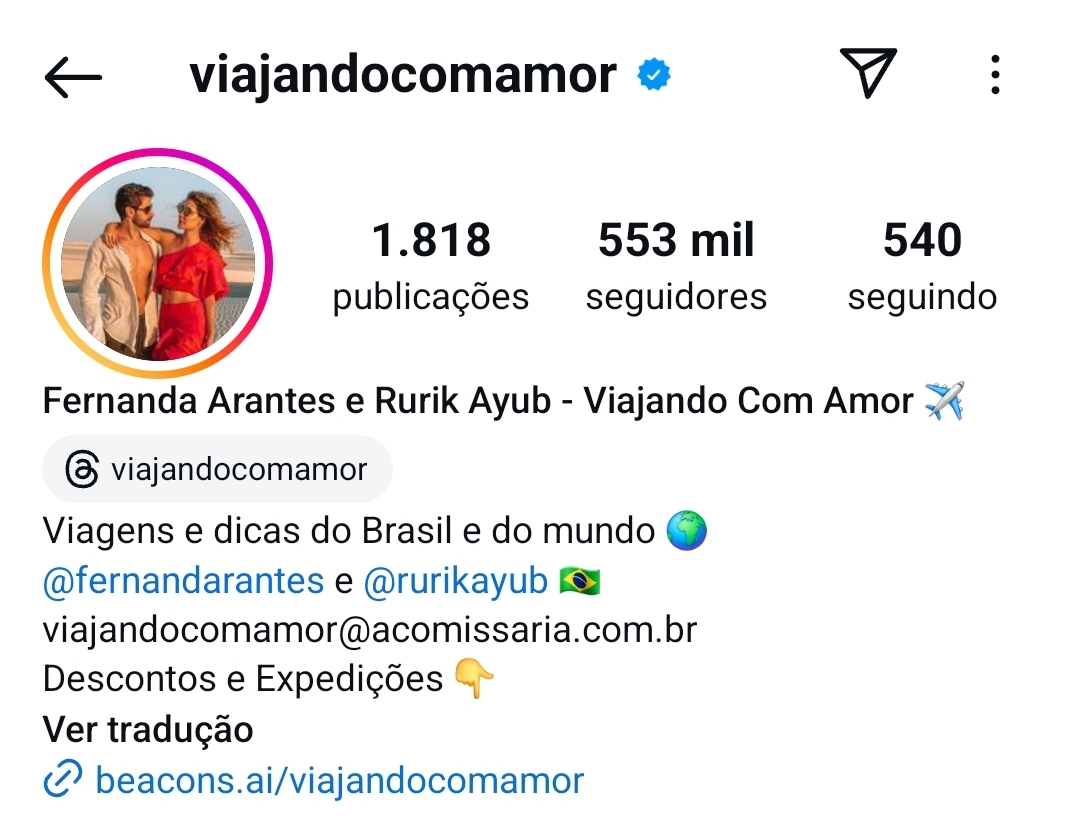The image size is (1080, 820).
Task: Tap the 1.818 publicações count
Action: [x=431, y=266]
